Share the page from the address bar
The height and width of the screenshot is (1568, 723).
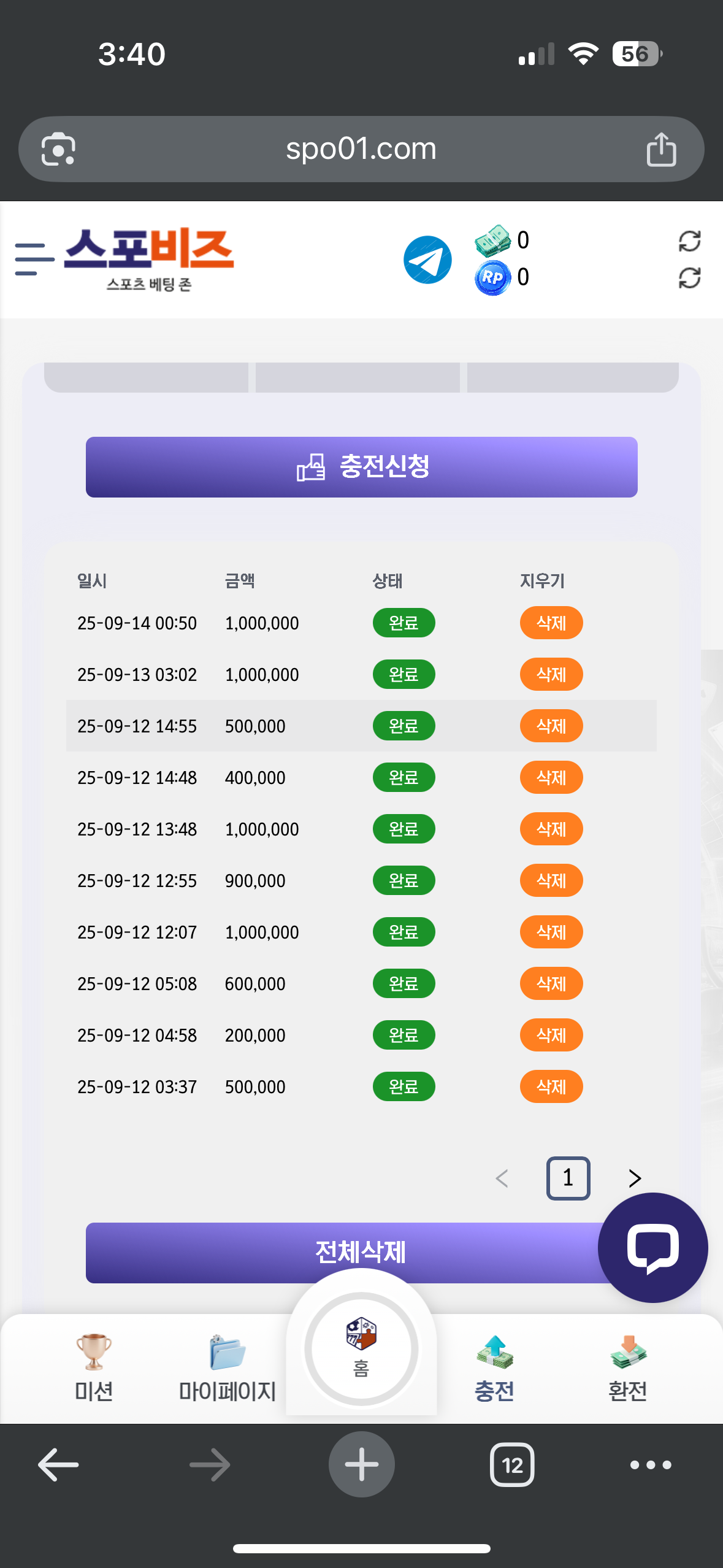tap(661, 149)
